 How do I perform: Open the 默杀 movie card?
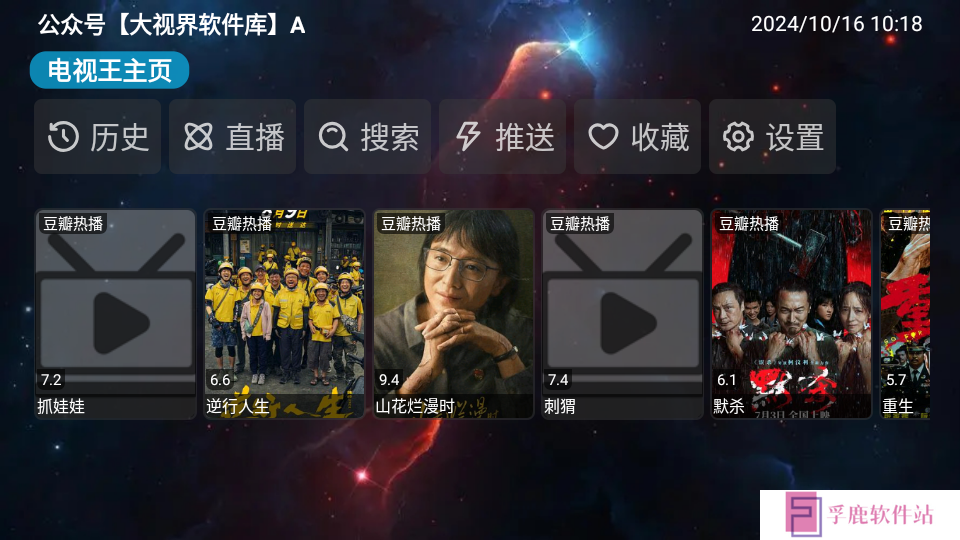792,314
